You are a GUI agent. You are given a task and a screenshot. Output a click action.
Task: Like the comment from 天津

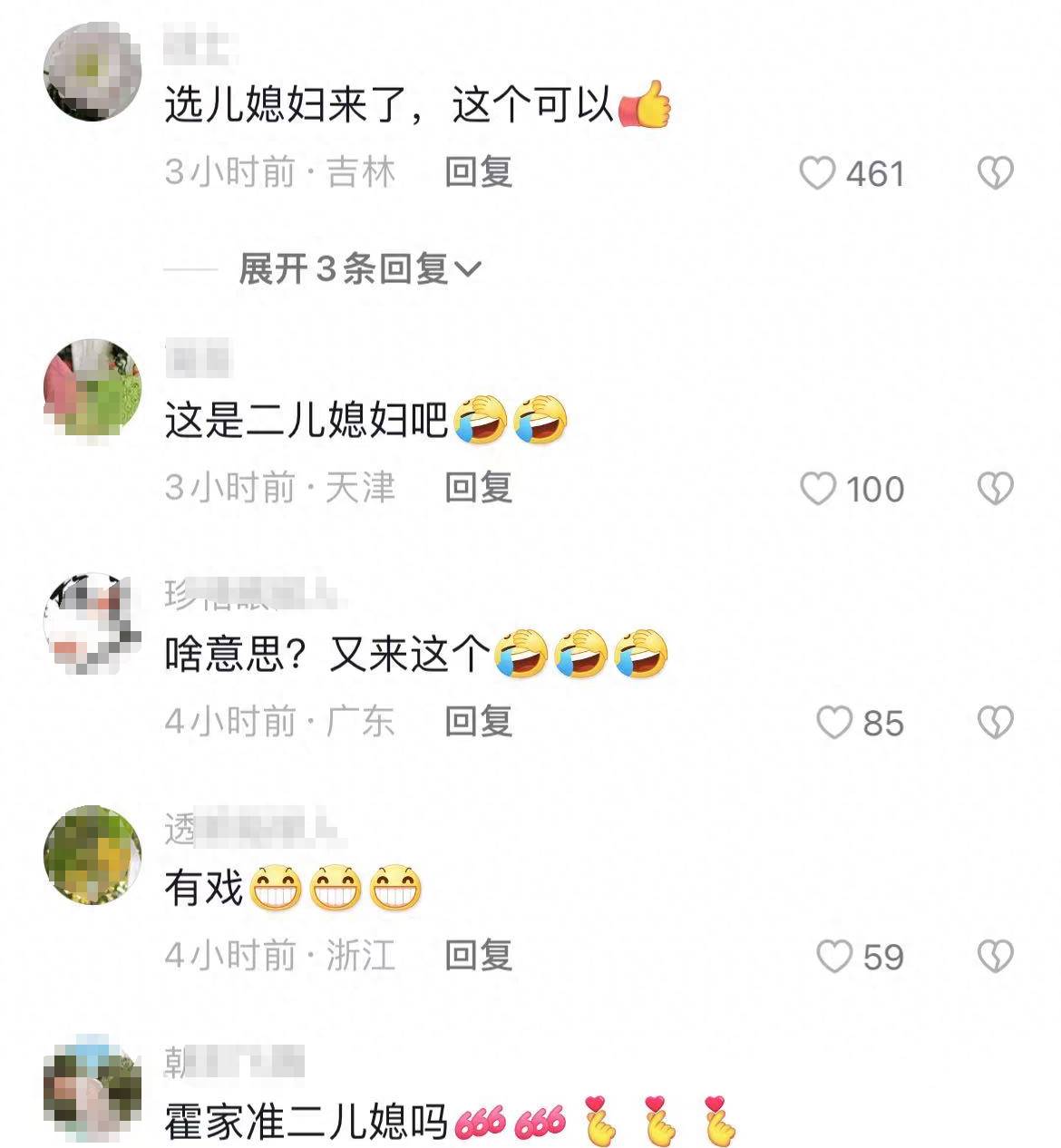(817, 489)
